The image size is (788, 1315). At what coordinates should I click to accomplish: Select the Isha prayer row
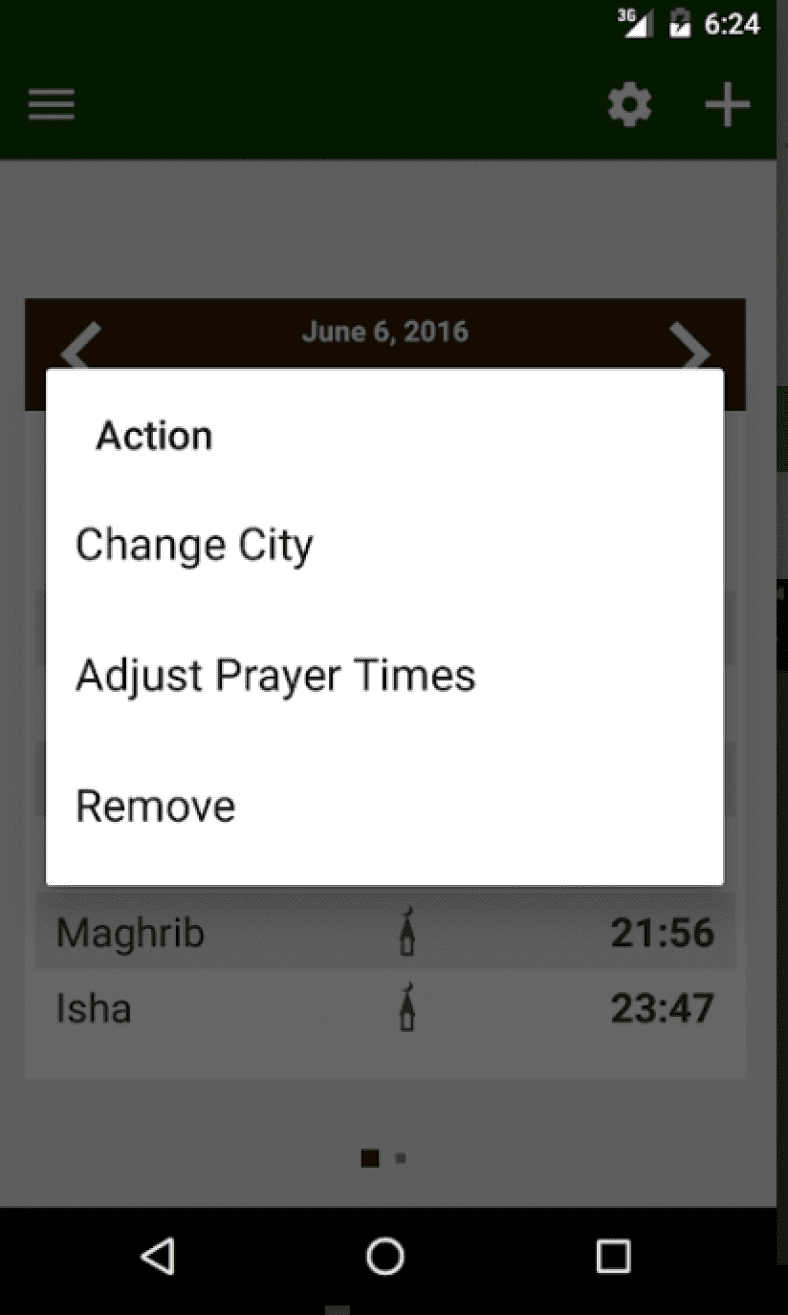[385, 1008]
